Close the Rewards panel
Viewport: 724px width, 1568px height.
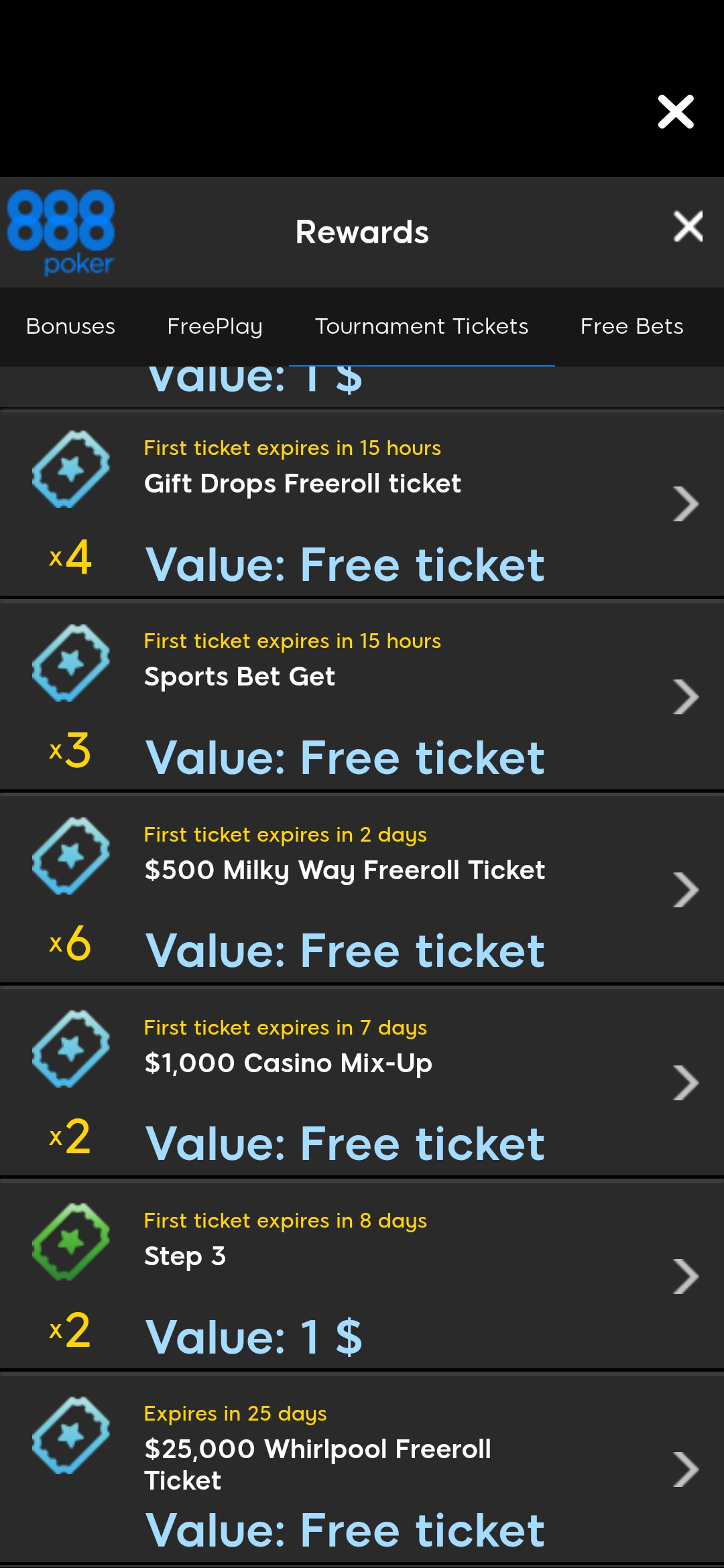pos(688,226)
